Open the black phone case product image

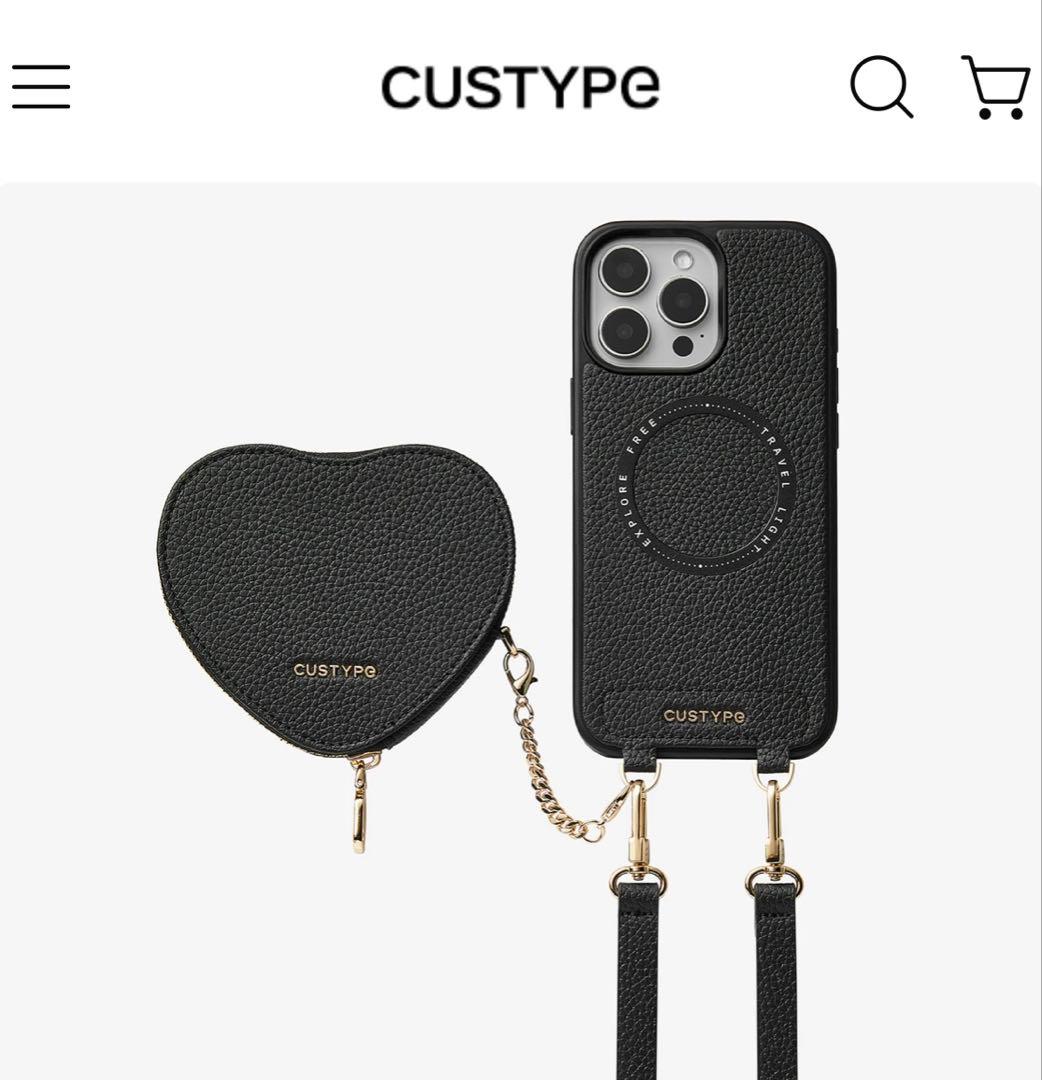pyautogui.click(x=704, y=490)
